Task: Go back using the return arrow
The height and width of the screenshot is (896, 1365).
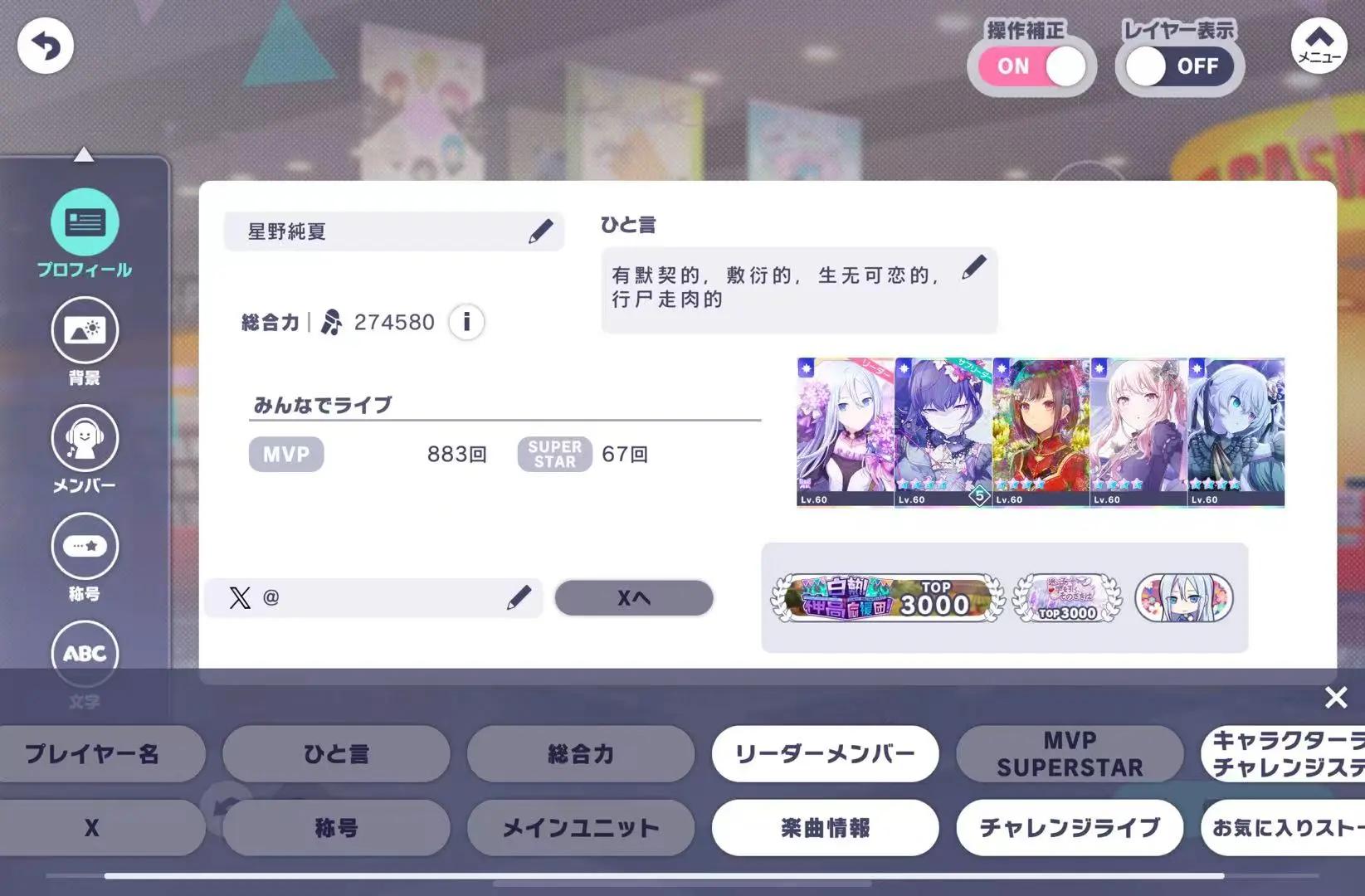Action: pos(46,46)
